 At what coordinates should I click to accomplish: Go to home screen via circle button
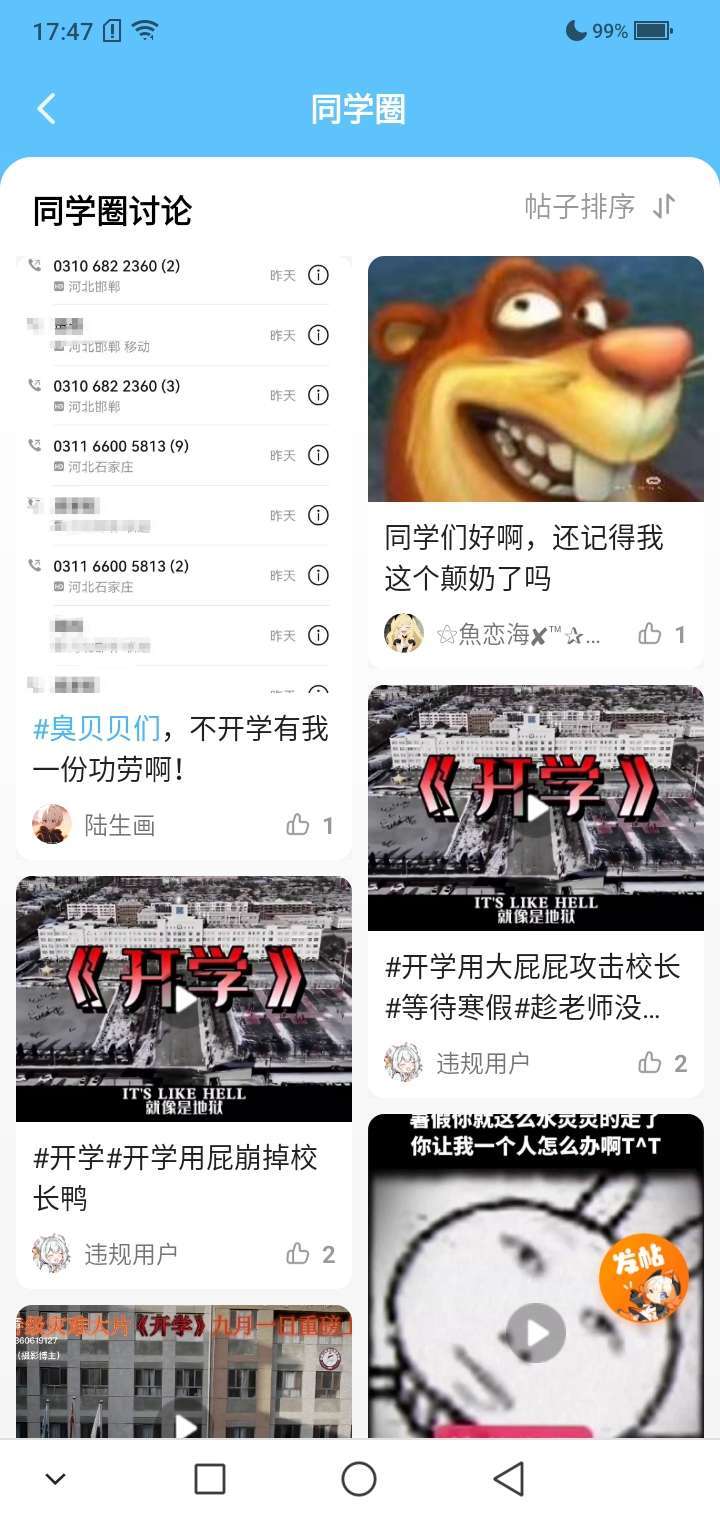point(359,1478)
